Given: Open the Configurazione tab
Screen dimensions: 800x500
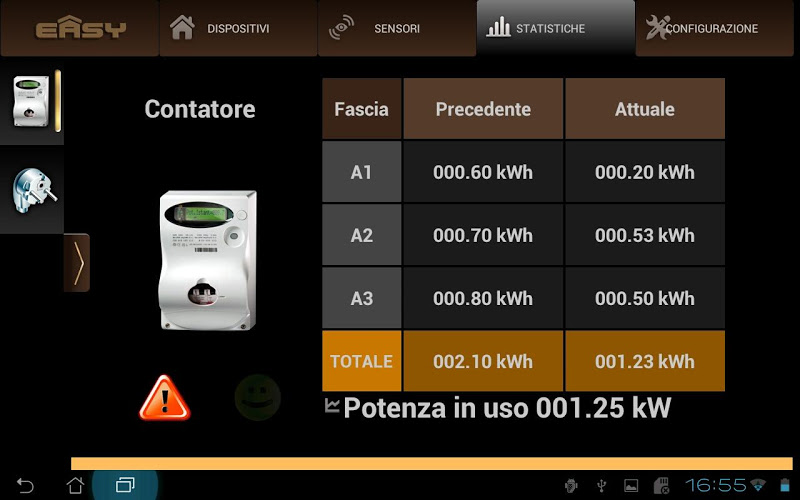Looking at the screenshot, I should (716, 28).
